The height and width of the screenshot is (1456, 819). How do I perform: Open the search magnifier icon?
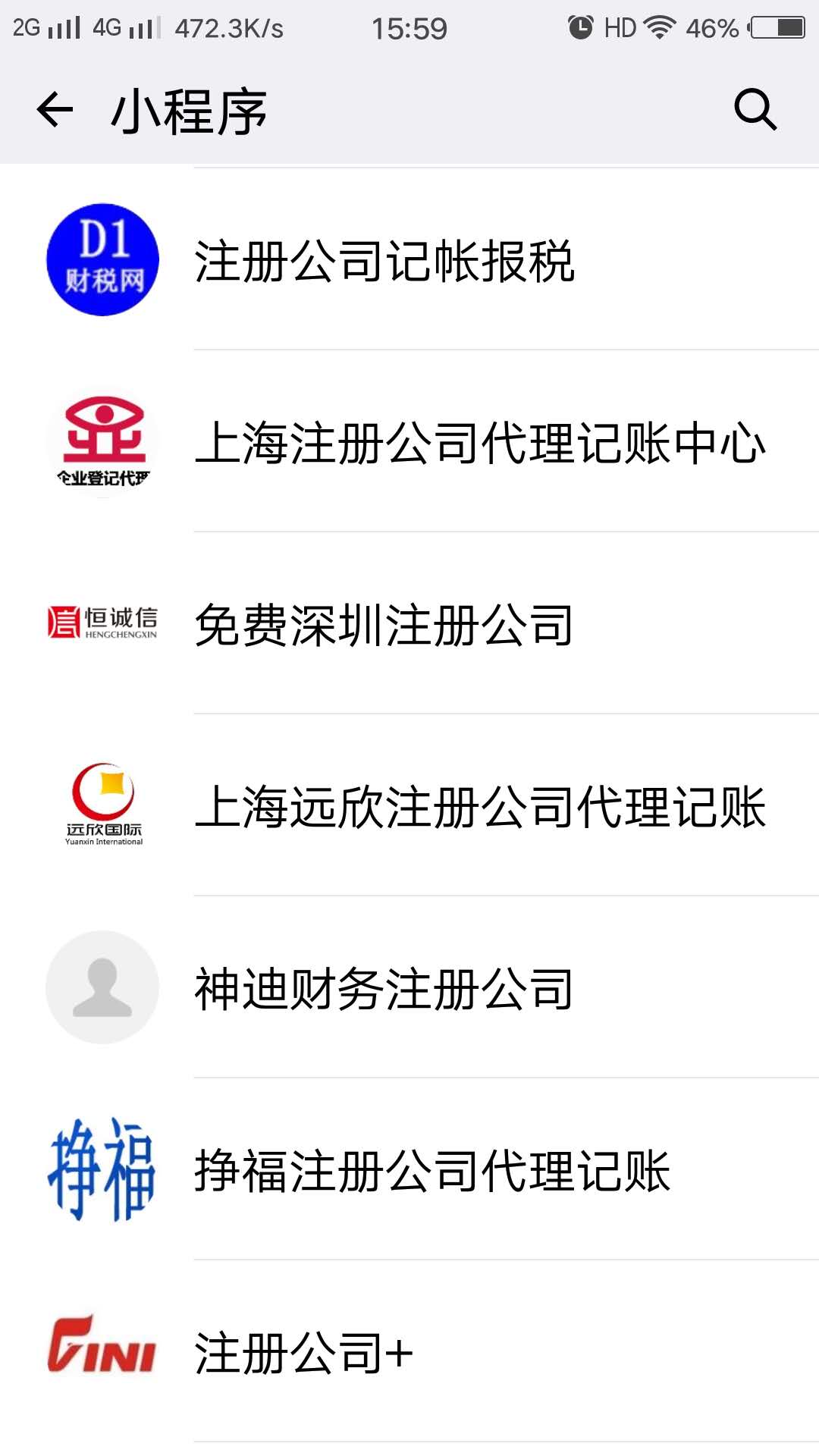click(755, 110)
